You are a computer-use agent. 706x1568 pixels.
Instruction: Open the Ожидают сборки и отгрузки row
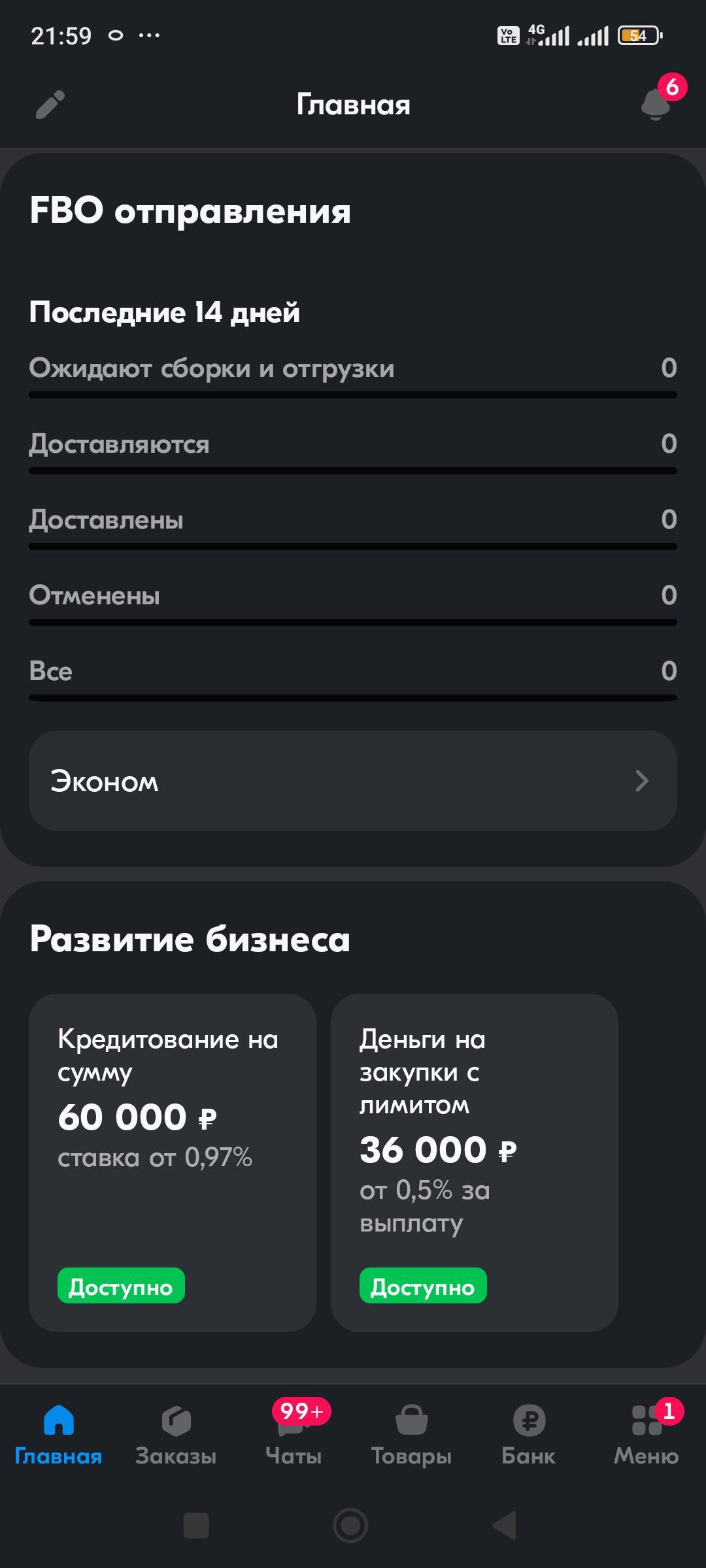coord(352,369)
